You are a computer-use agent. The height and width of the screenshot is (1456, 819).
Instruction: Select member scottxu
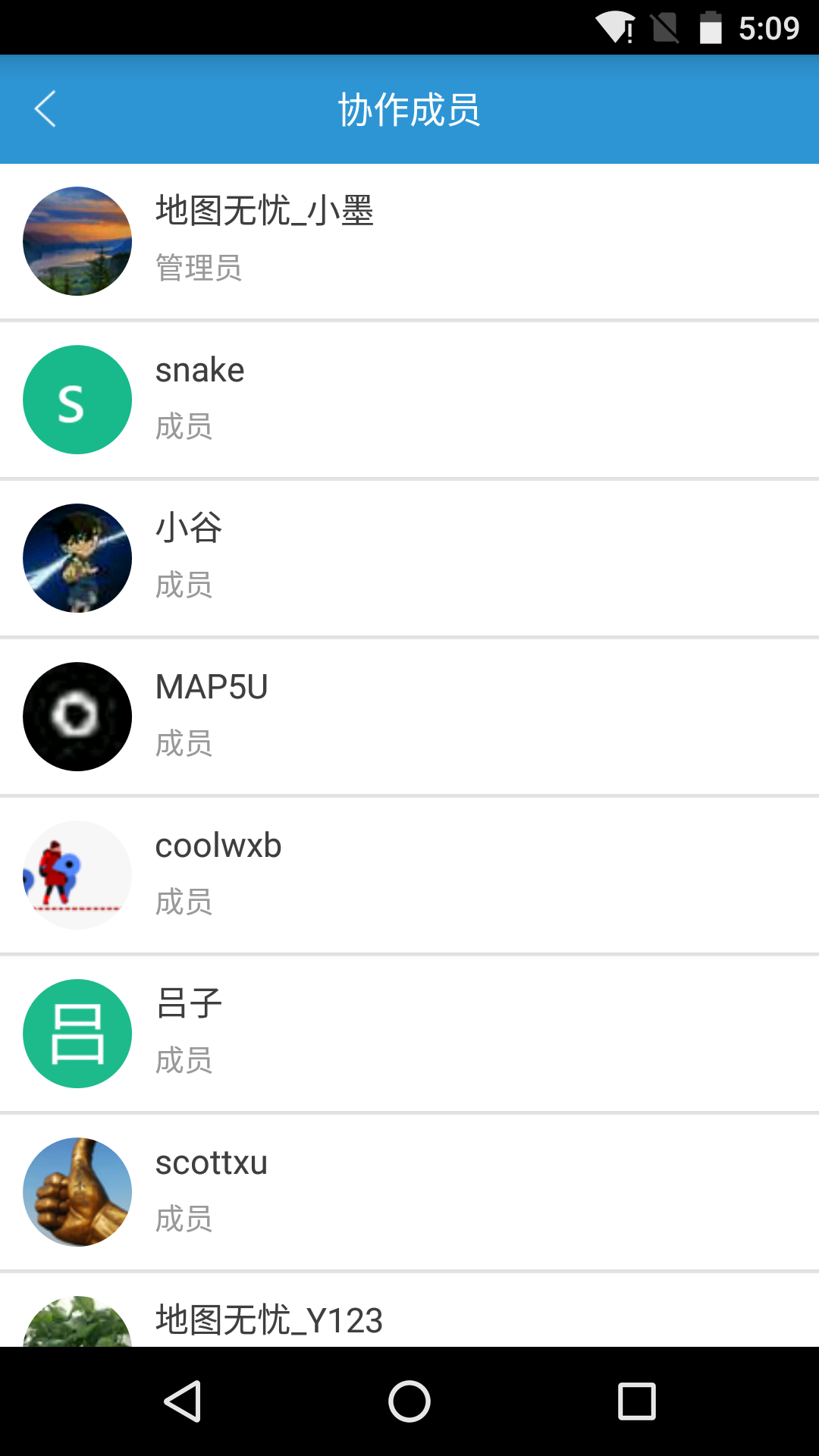409,1192
